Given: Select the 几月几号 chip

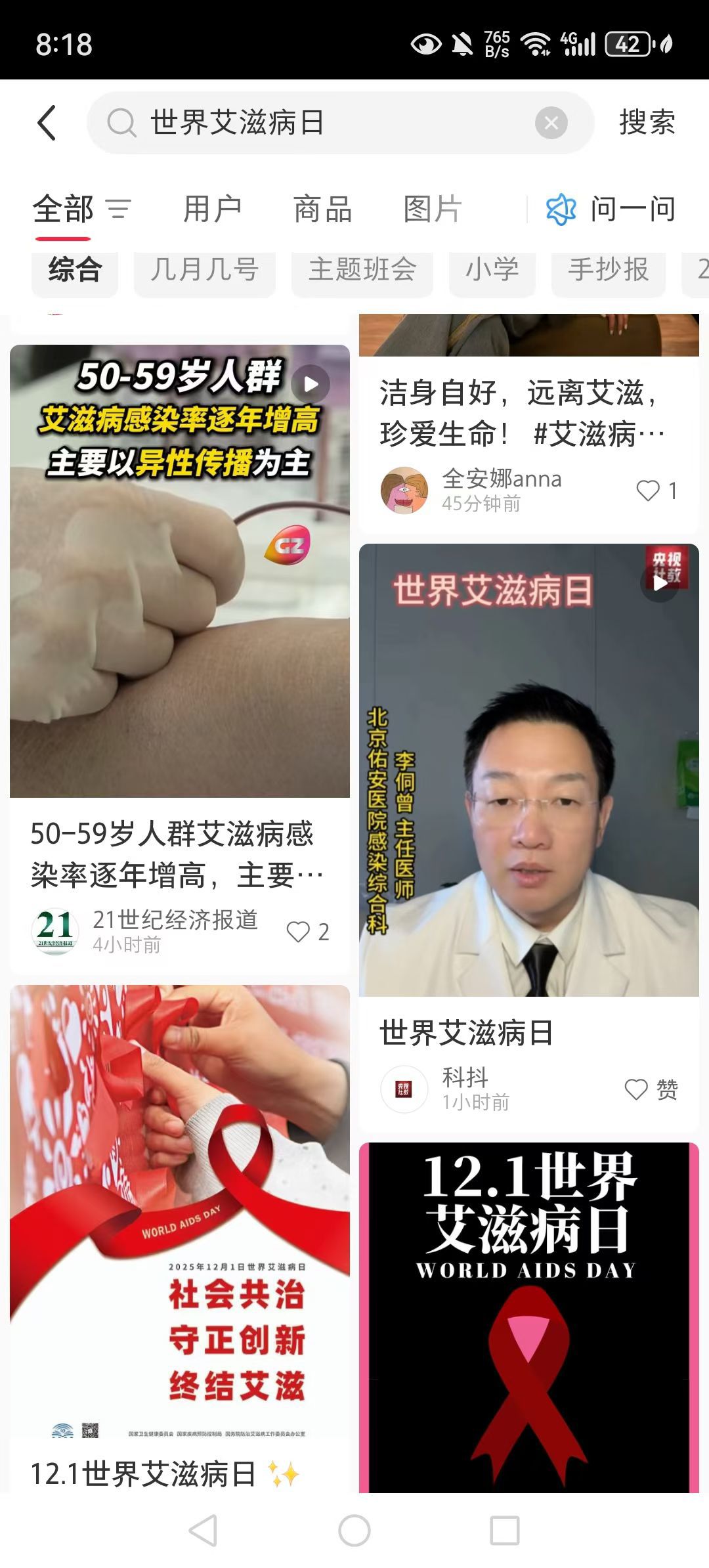Looking at the screenshot, I should point(204,270).
